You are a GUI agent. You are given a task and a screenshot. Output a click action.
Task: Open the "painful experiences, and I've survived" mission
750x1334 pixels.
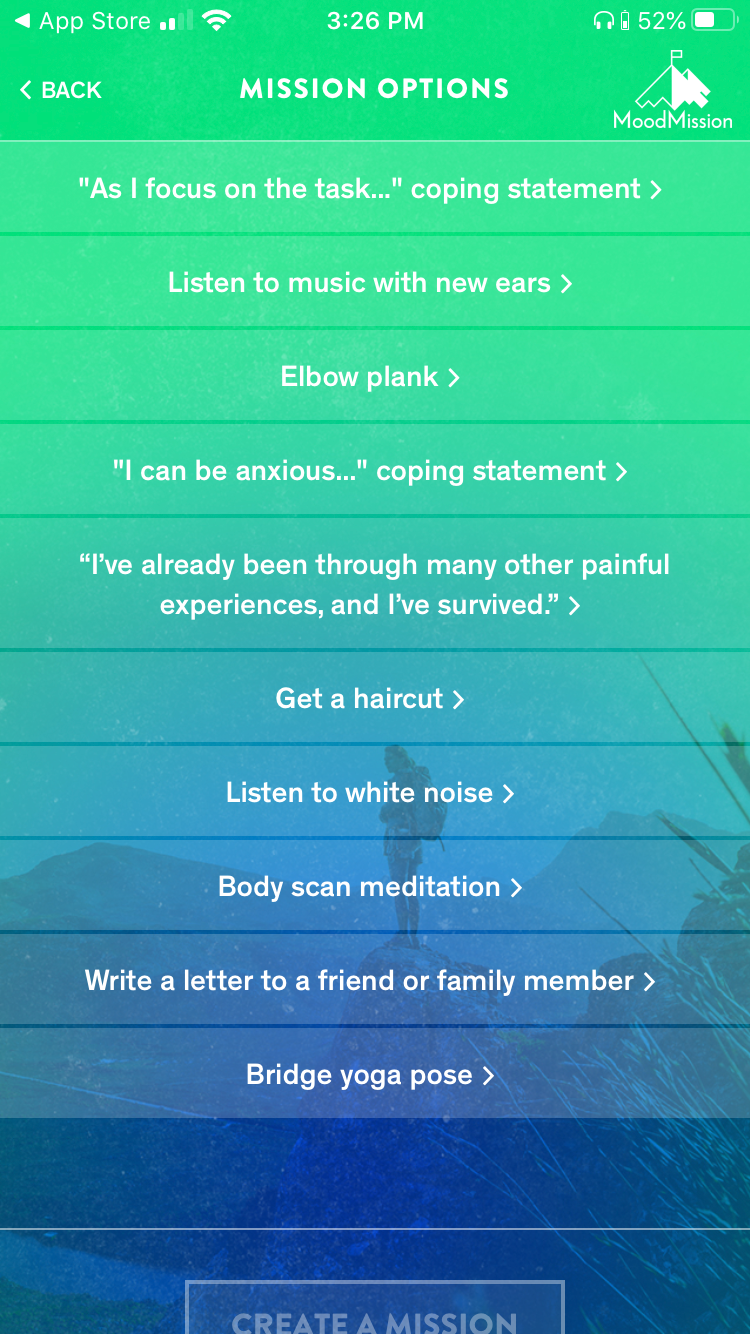(375, 585)
